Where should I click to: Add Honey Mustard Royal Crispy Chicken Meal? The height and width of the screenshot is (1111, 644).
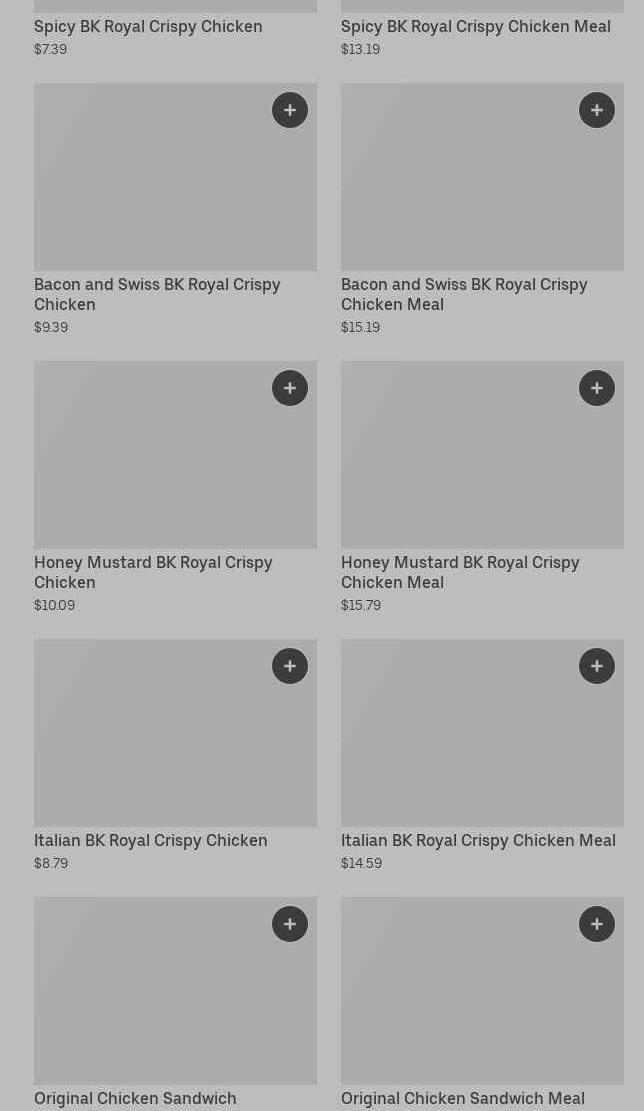pyautogui.click(x=597, y=388)
